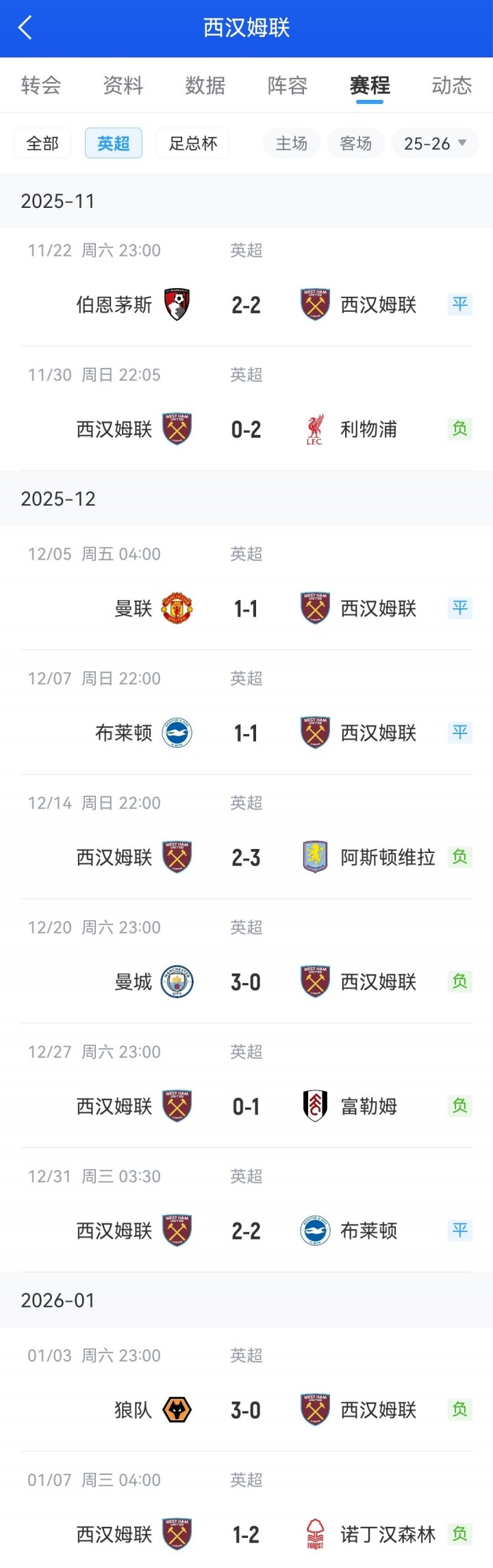Image resolution: width=493 pixels, height=1568 pixels.
Task: Open the 曼城 vs 西汉姆联 3-0 match
Action: click(246, 982)
